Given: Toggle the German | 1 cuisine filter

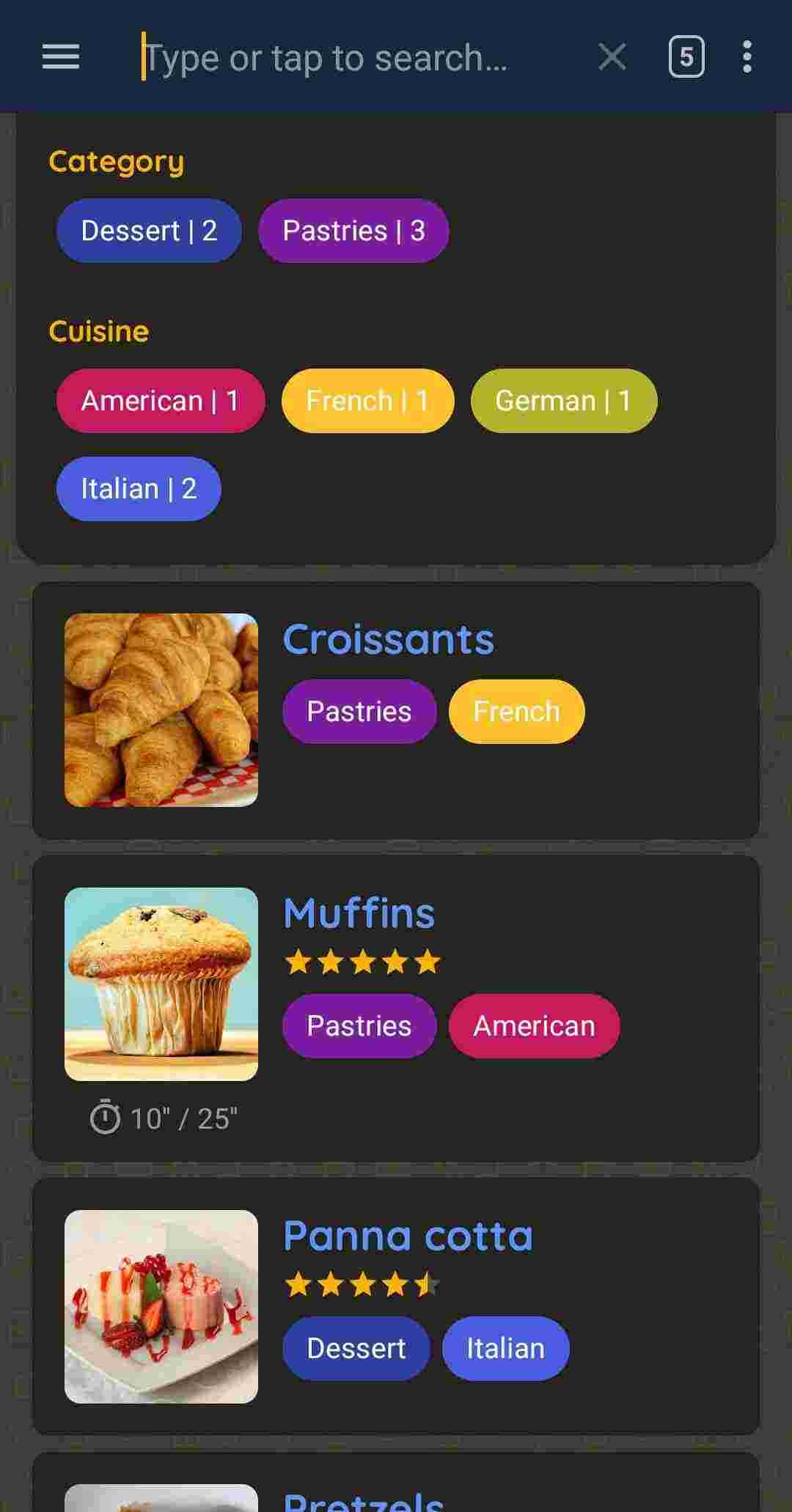Looking at the screenshot, I should click(562, 400).
